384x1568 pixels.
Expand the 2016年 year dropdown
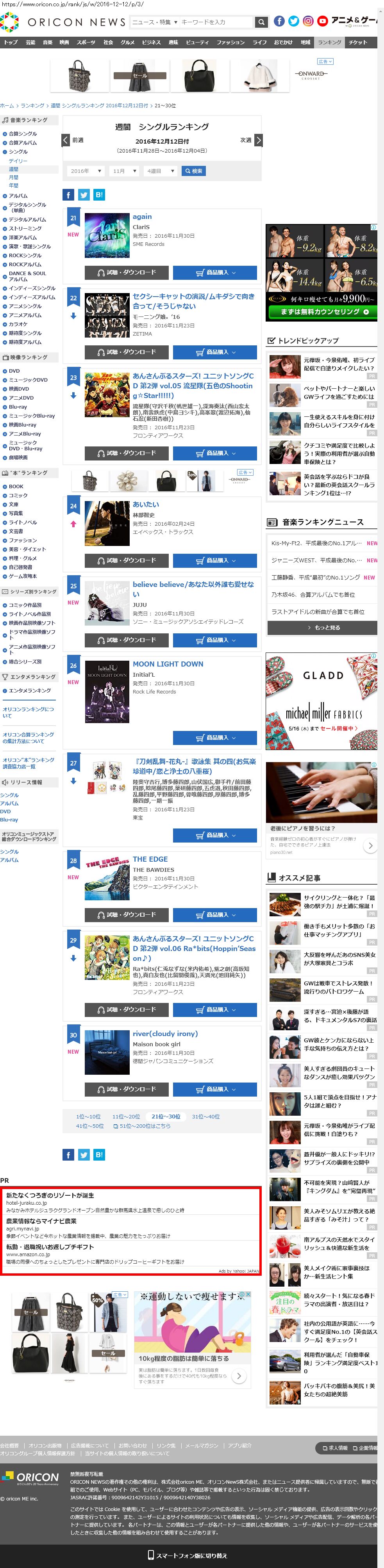86,171
